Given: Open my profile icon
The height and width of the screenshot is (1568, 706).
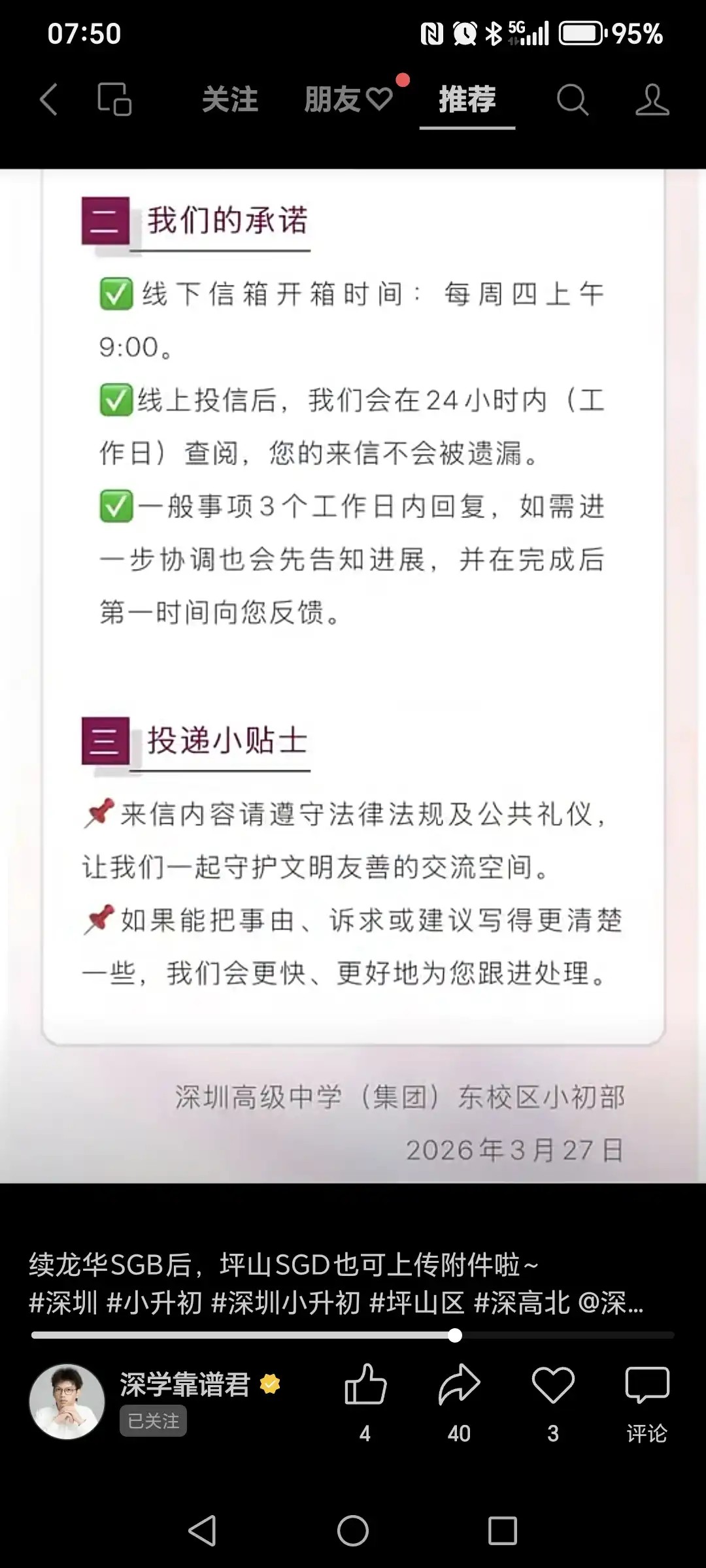Looking at the screenshot, I should [652, 100].
